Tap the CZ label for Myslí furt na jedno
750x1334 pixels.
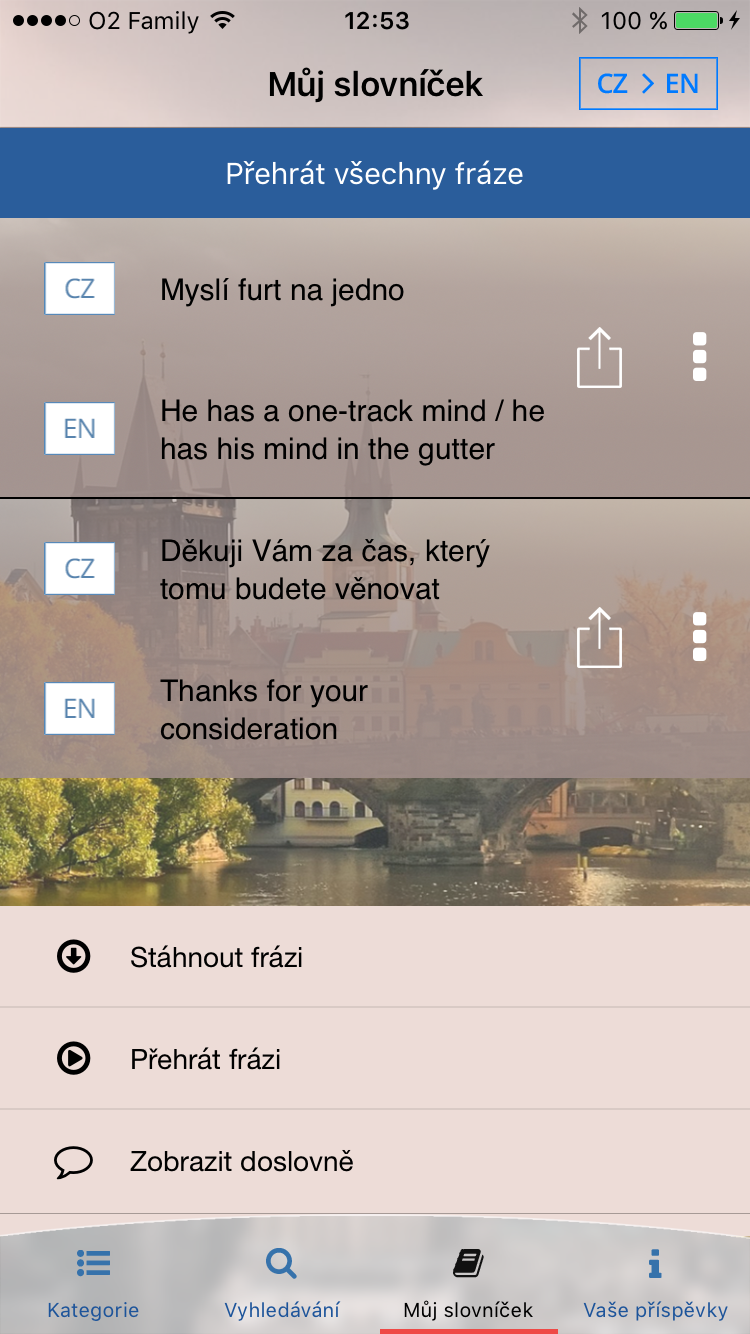80,289
